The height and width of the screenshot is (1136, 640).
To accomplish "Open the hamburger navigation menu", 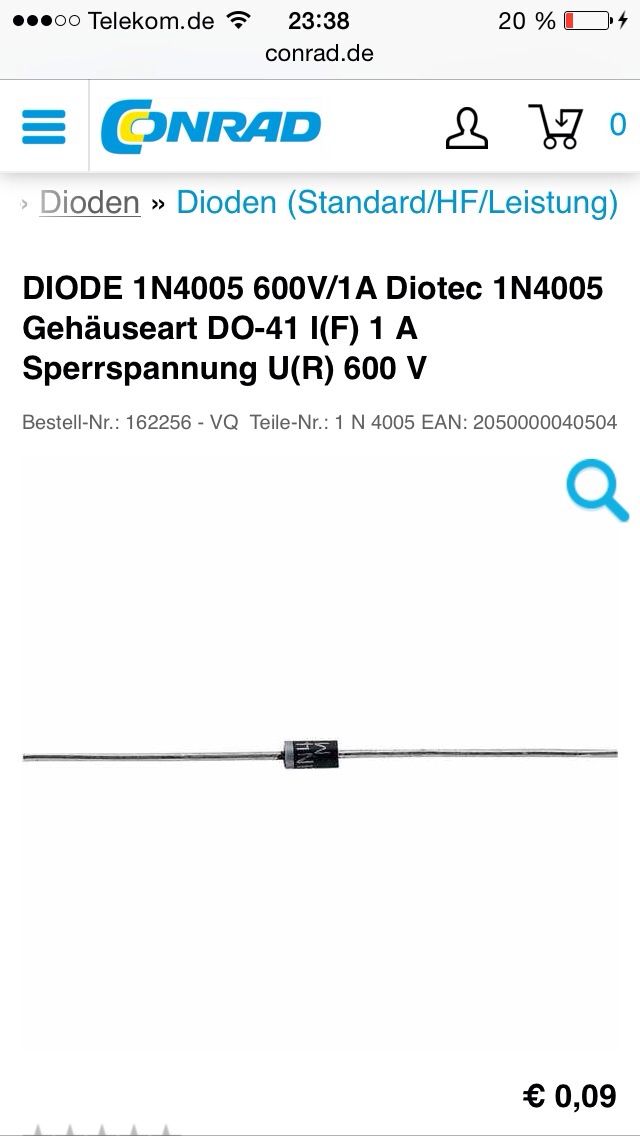I will click(43, 126).
